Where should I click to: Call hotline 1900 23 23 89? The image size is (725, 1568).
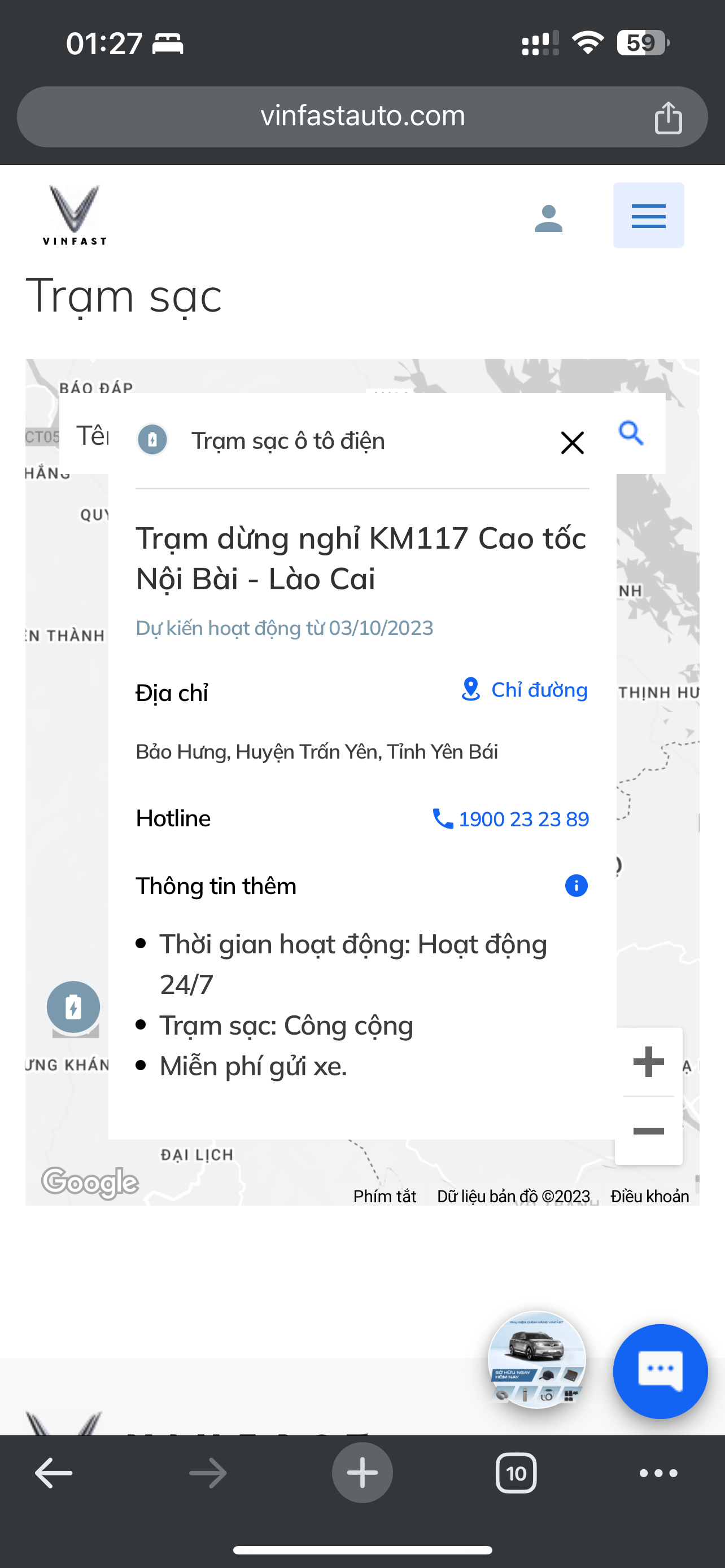pyautogui.click(x=511, y=818)
